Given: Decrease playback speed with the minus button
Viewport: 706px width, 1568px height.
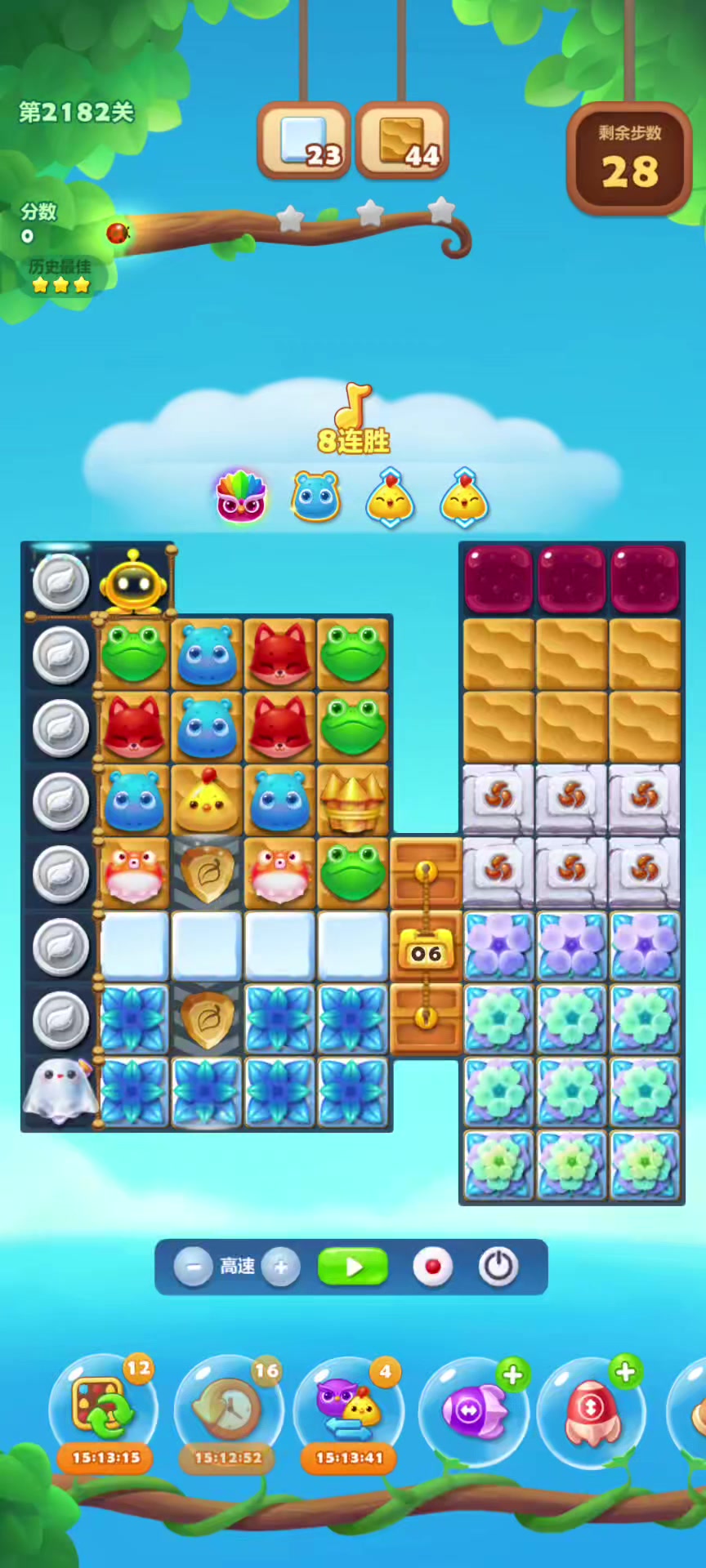Looking at the screenshot, I should point(194,1267).
